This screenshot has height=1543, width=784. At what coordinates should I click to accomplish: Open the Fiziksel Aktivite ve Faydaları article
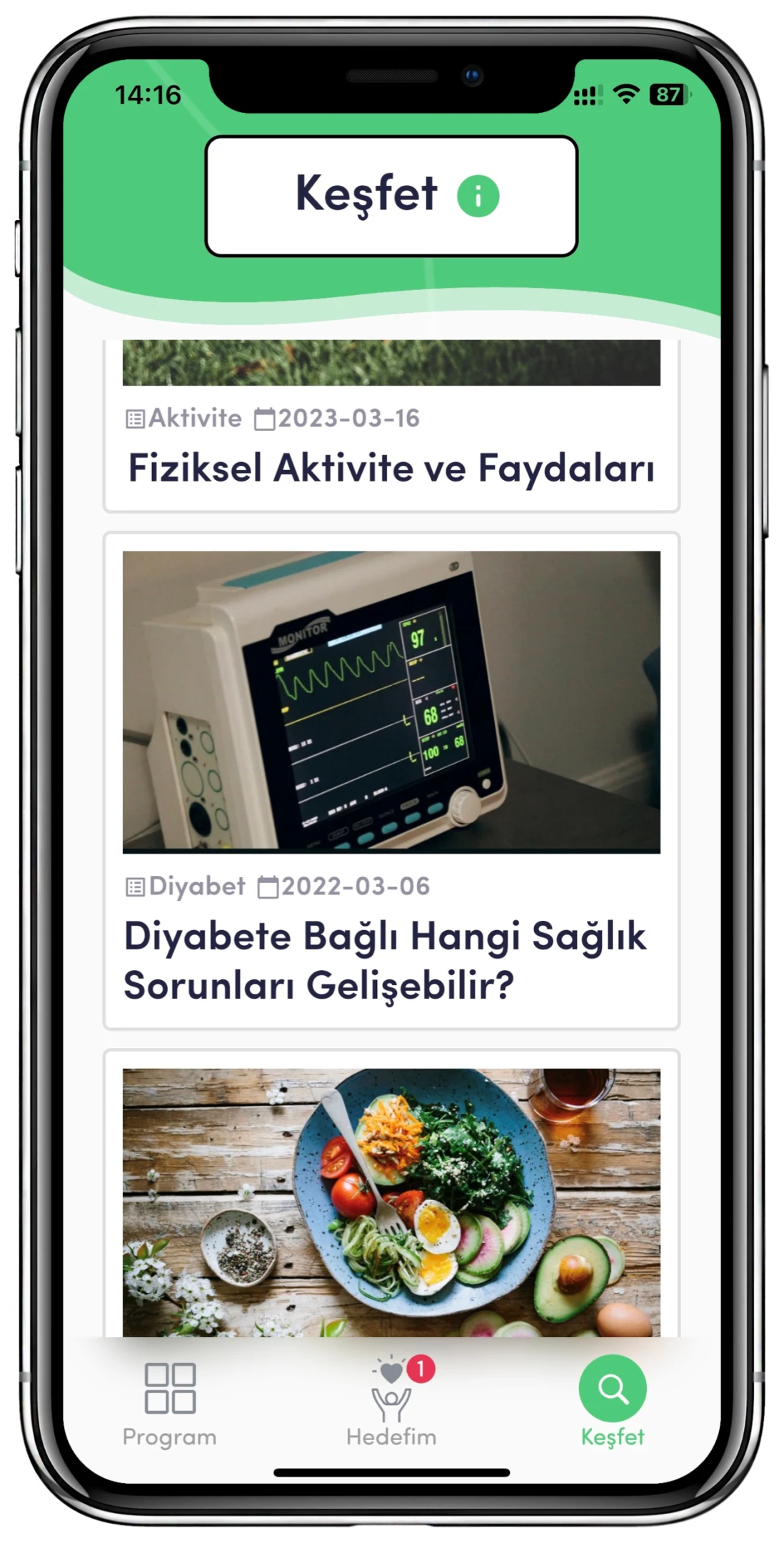click(x=391, y=469)
